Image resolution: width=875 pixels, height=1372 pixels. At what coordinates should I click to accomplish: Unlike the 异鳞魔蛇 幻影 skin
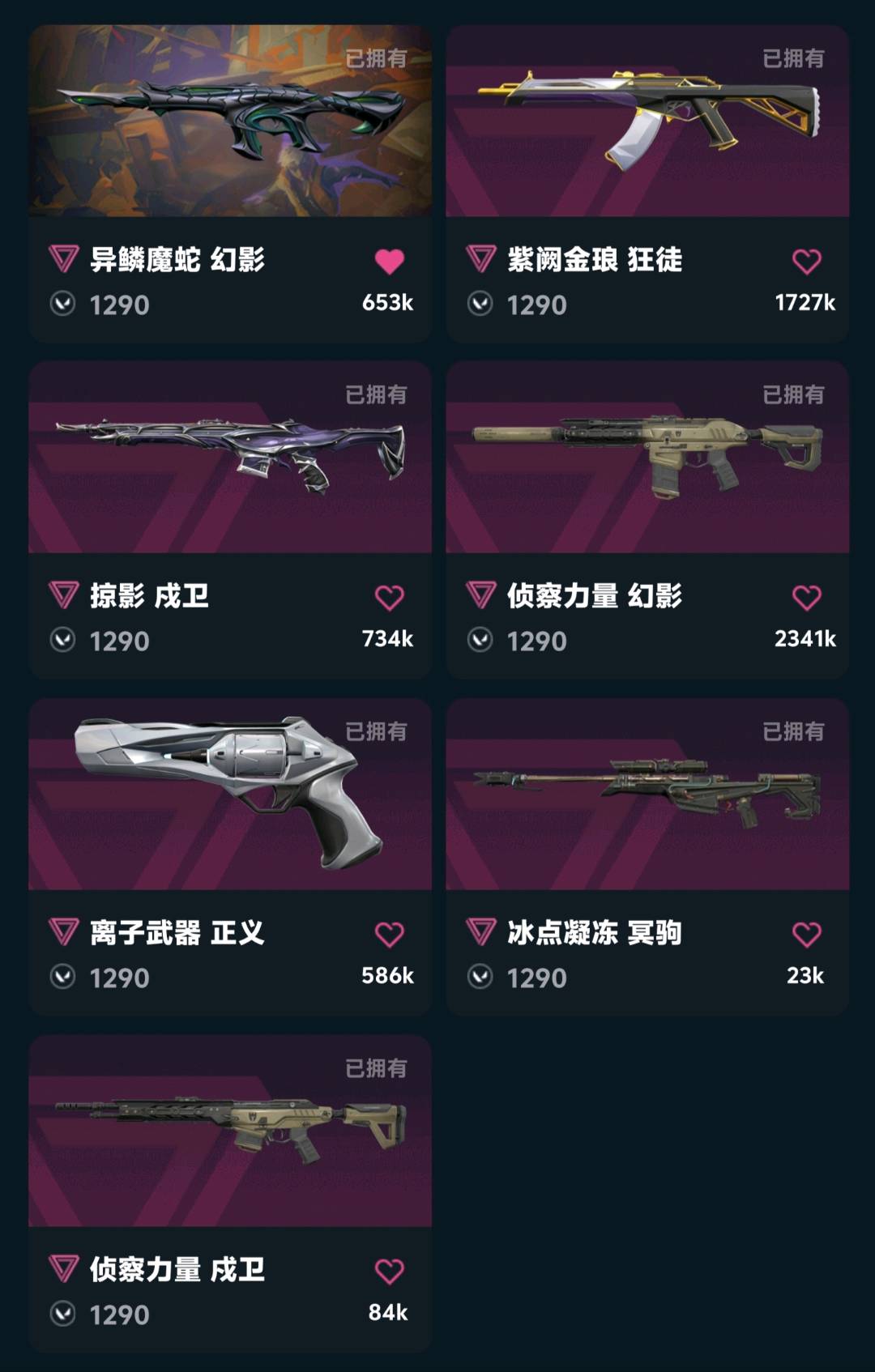pos(389,262)
